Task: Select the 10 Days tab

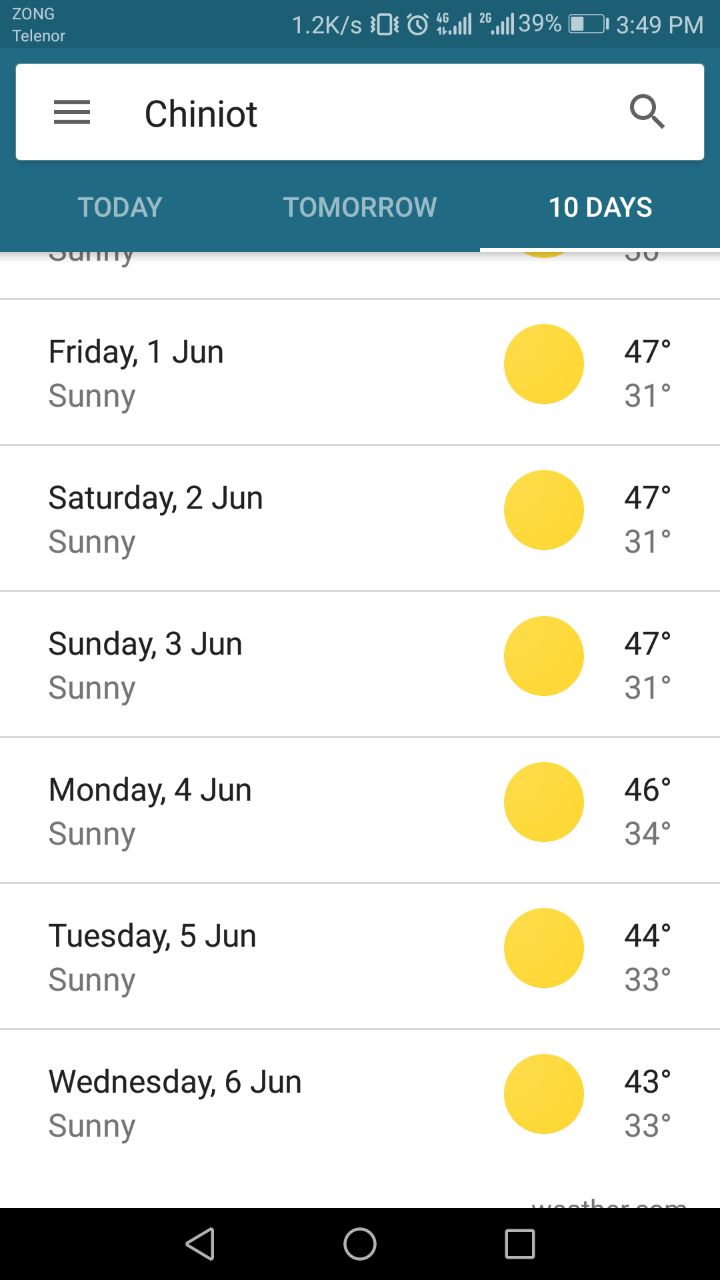Action: pos(600,207)
